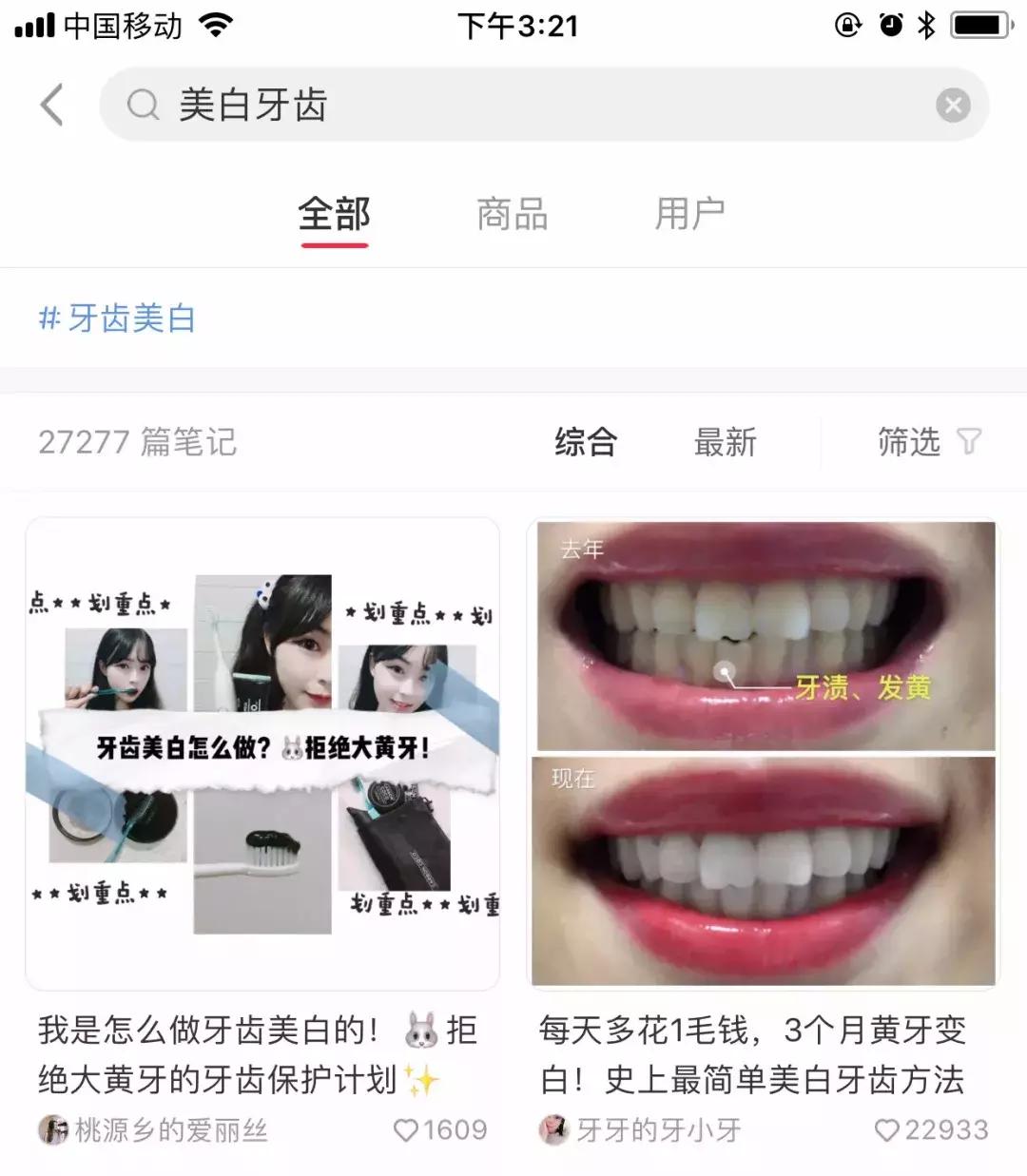Switch to the 全部 tab
This screenshot has height=1176, width=1027.
click(334, 214)
